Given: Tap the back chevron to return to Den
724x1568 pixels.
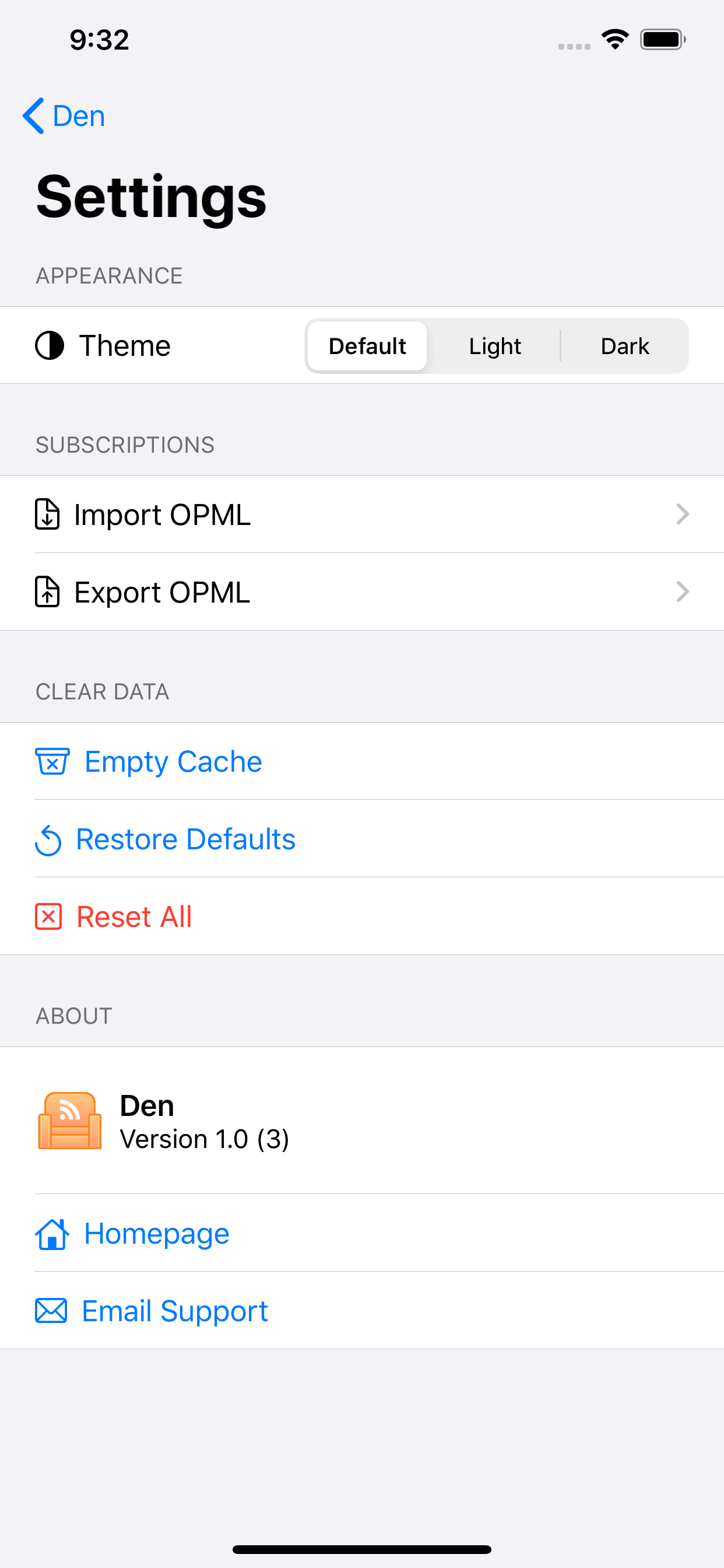Looking at the screenshot, I should point(33,116).
